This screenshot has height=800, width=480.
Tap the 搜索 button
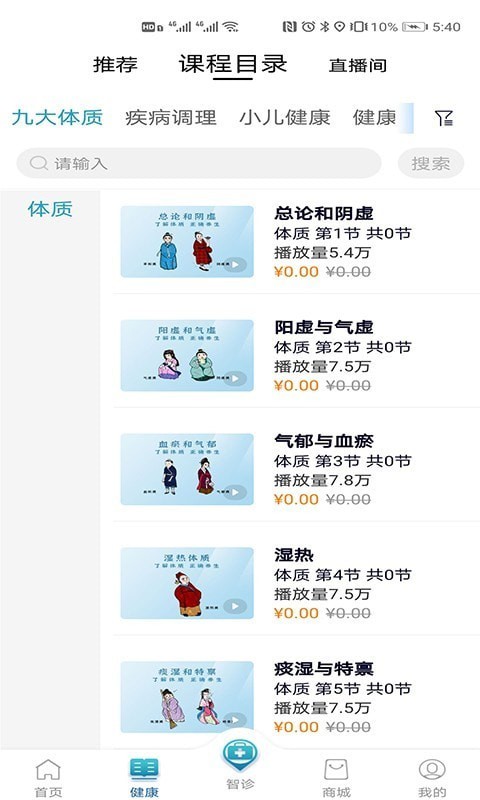[x=431, y=163]
